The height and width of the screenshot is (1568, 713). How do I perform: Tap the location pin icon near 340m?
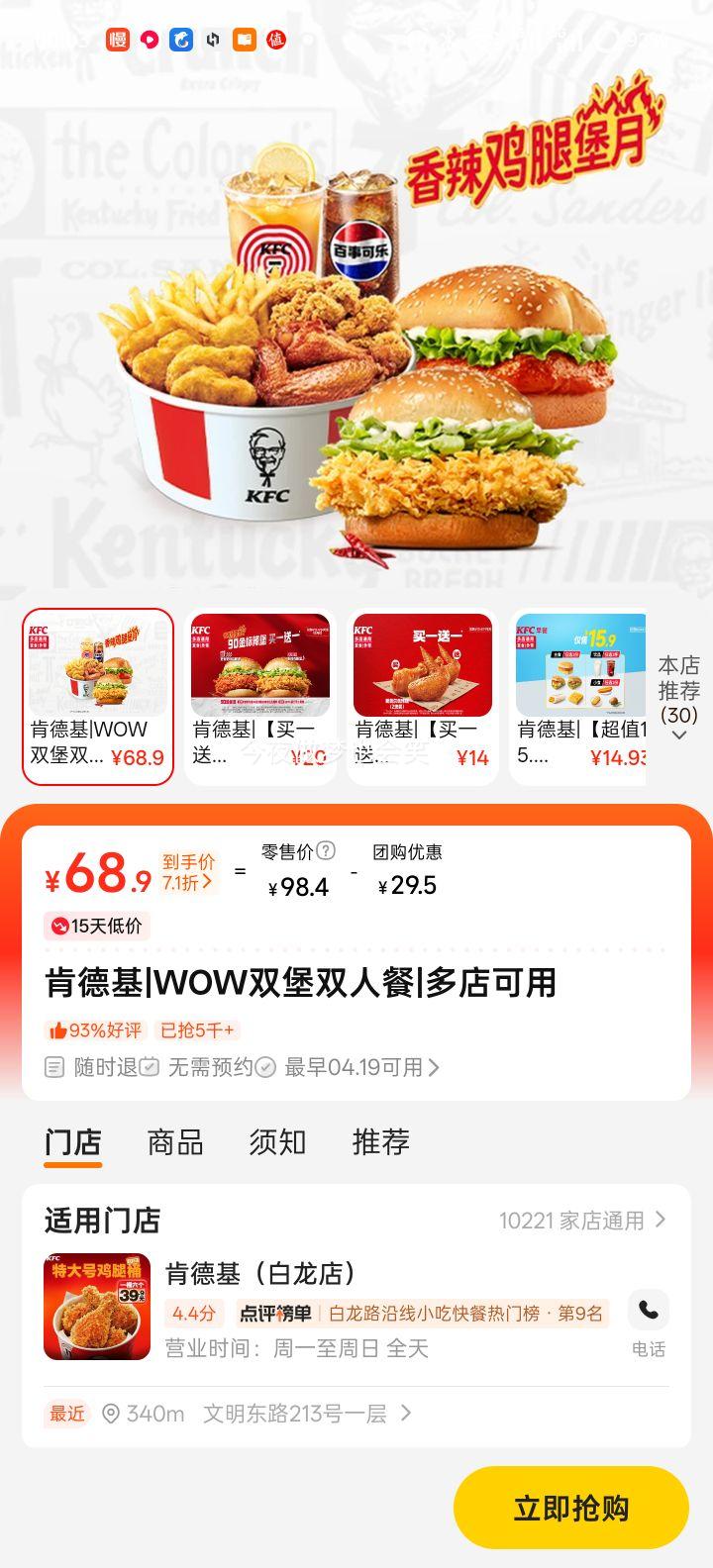tap(111, 1414)
